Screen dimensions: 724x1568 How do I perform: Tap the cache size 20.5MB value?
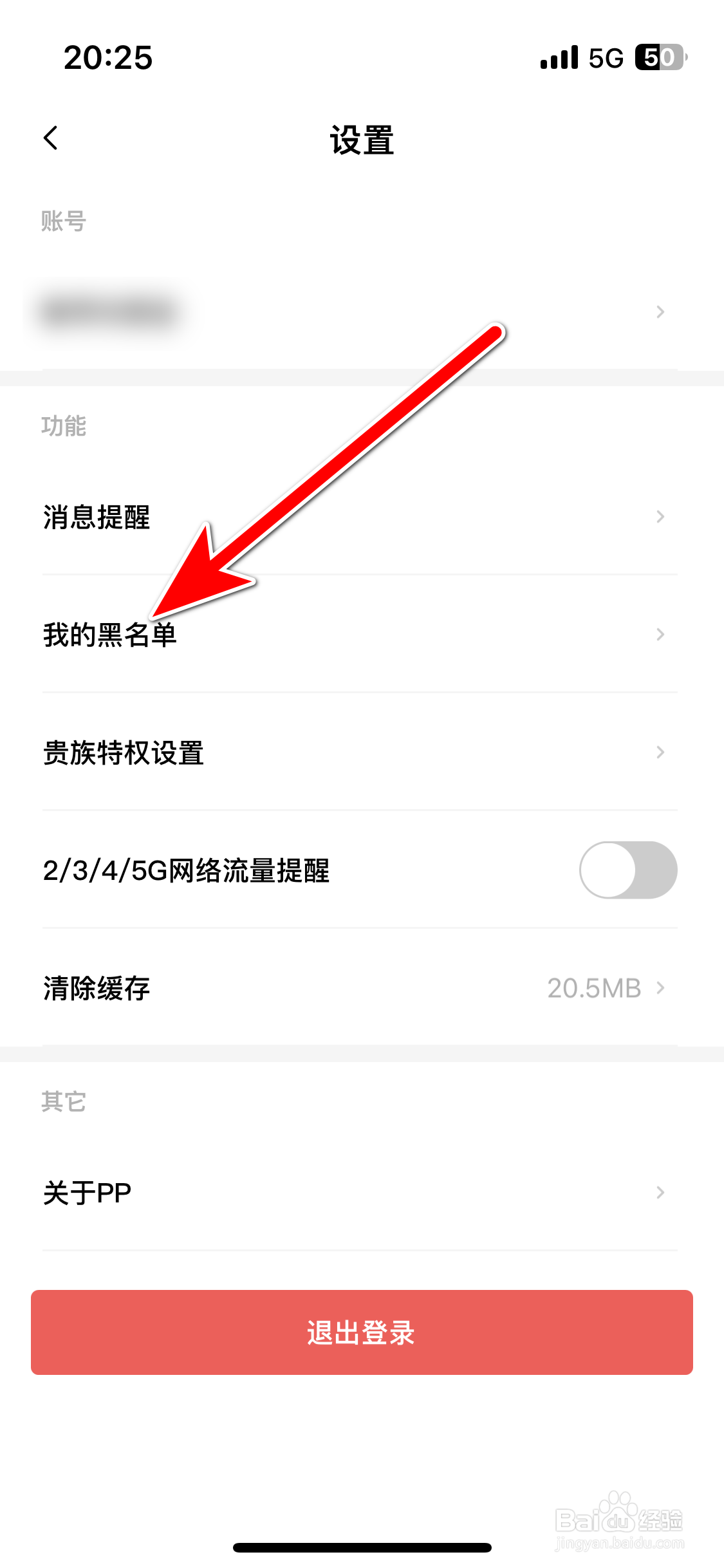(x=592, y=987)
